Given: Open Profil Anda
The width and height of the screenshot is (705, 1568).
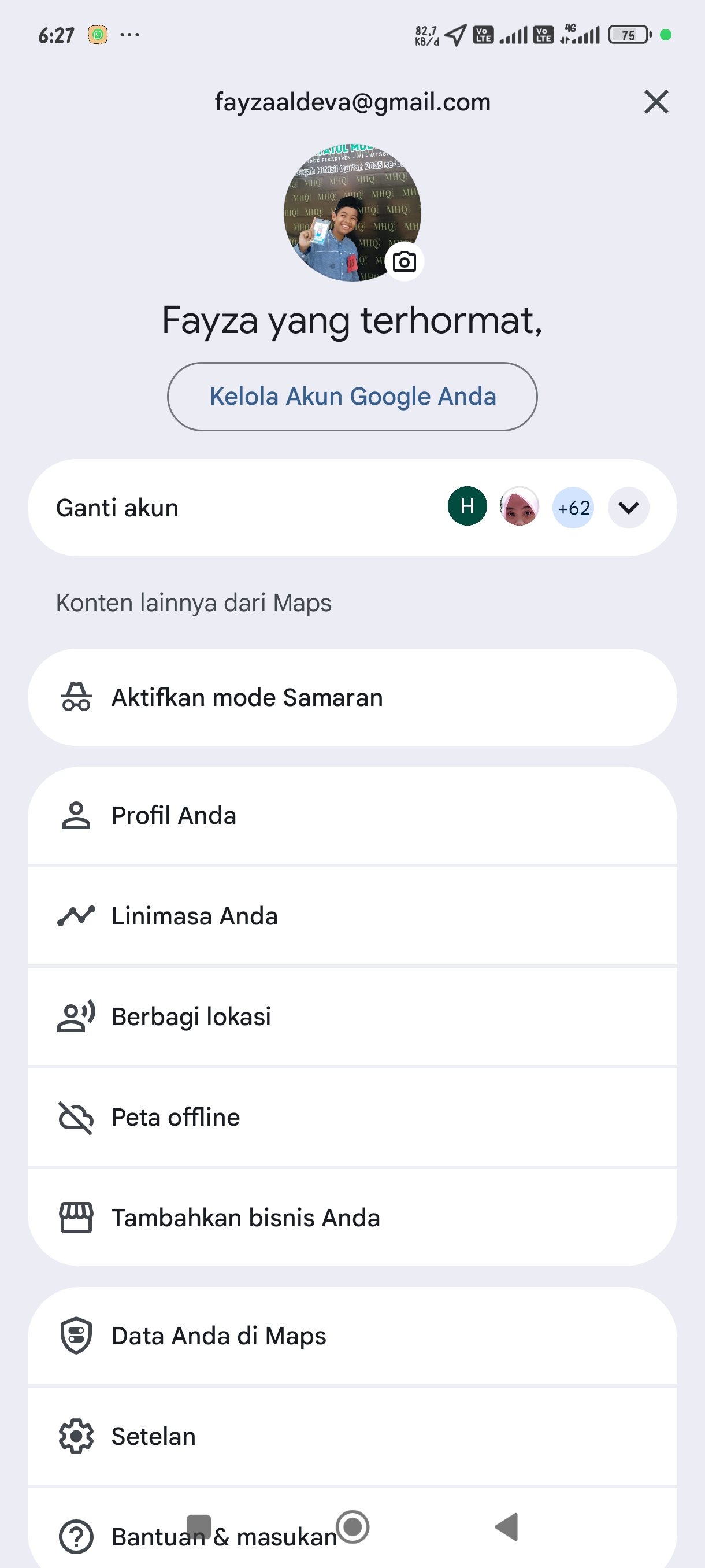Looking at the screenshot, I should point(352,815).
